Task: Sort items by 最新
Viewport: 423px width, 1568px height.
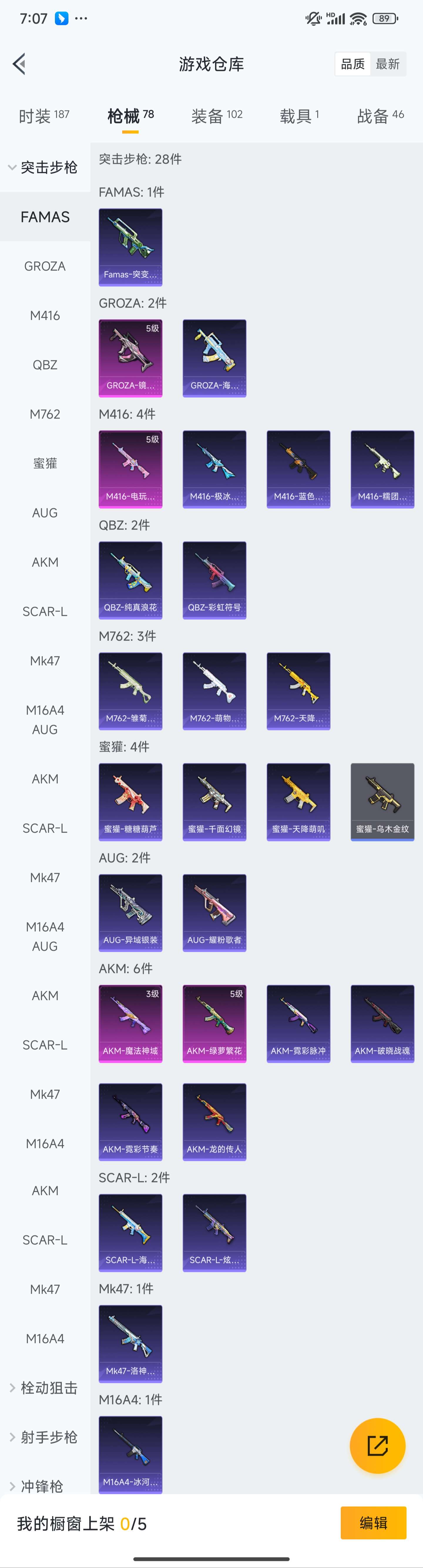Action: pos(388,64)
